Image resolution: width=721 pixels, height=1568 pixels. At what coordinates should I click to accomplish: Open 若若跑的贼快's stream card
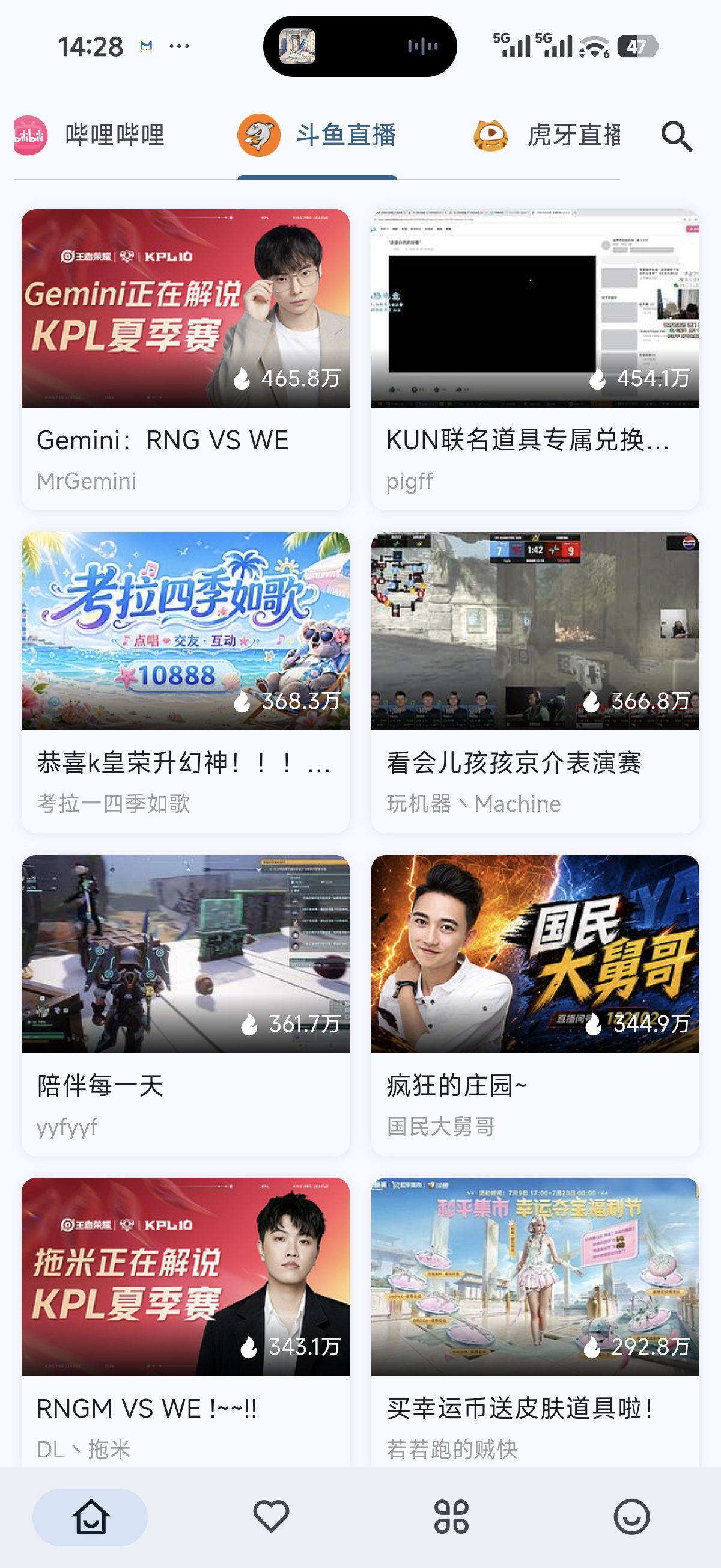click(x=535, y=1321)
